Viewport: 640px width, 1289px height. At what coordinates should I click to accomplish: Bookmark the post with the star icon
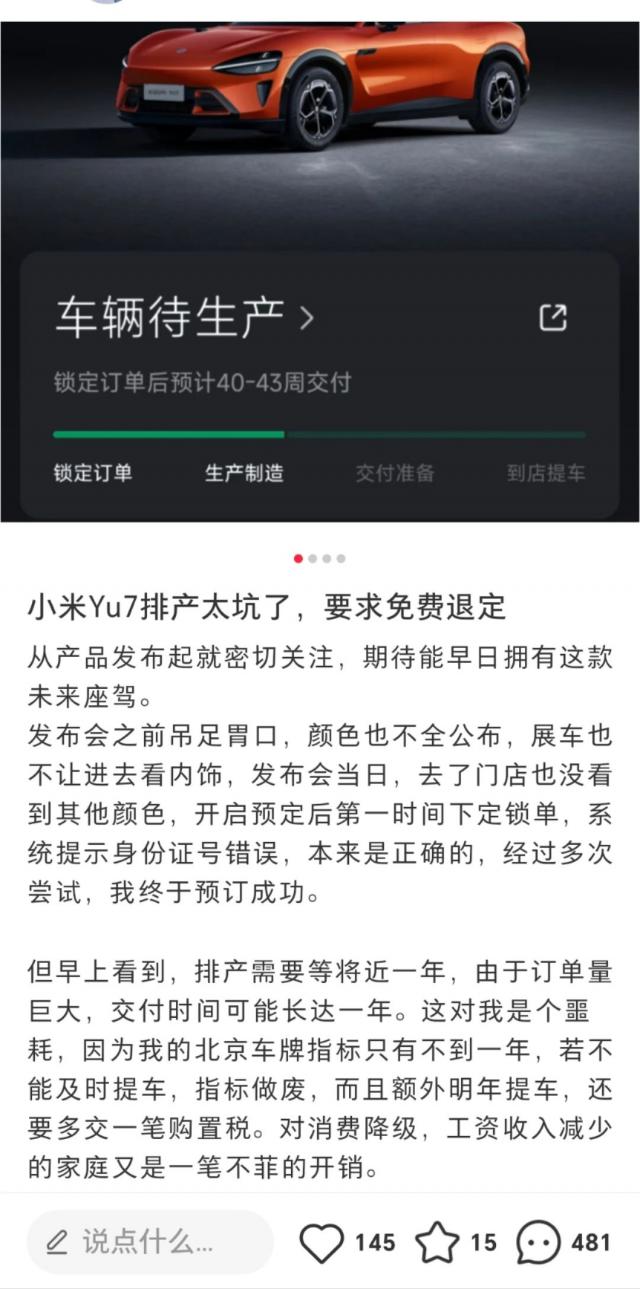point(437,1243)
